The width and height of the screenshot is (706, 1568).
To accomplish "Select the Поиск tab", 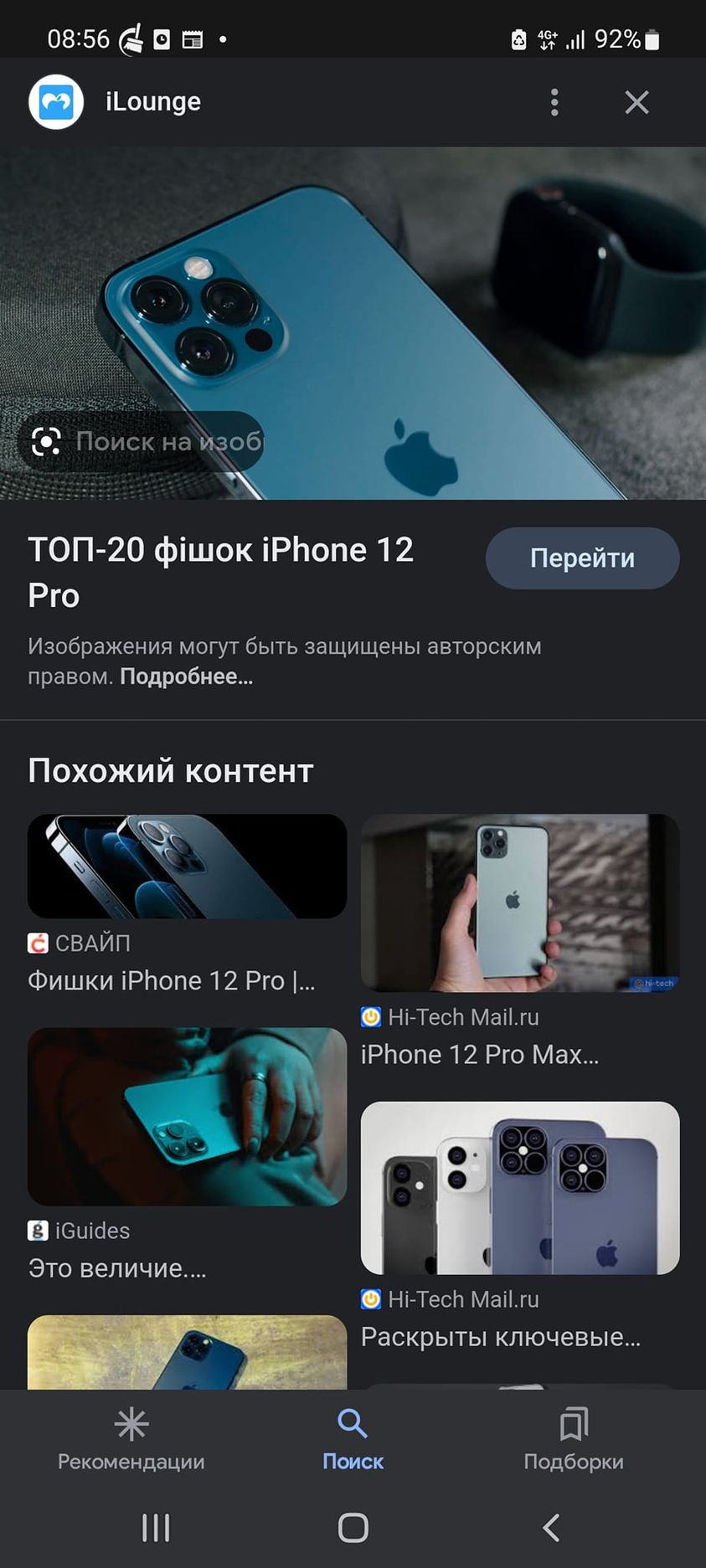I will 353,1438.
